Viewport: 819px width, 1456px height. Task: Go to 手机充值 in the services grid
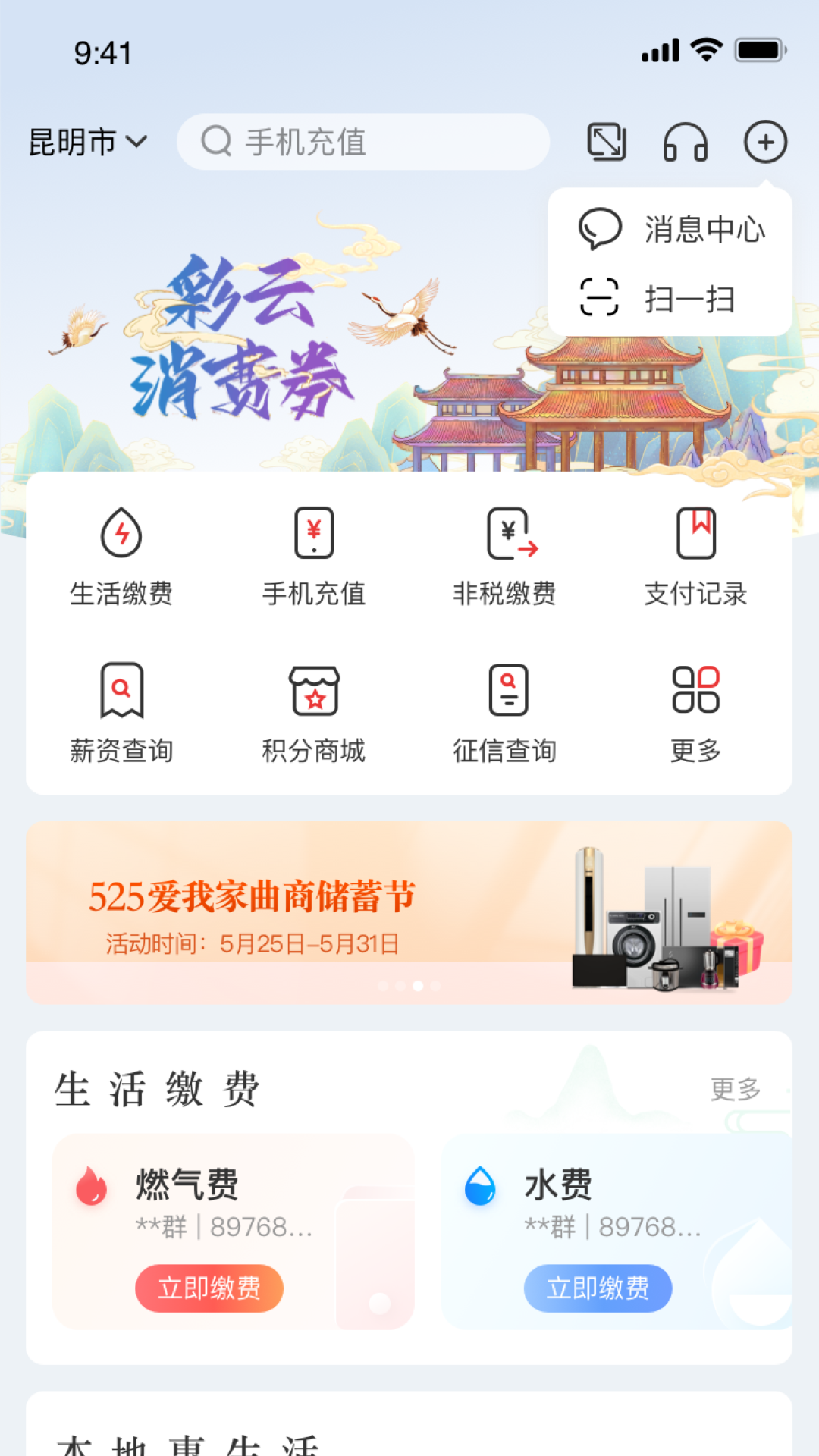[x=313, y=557]
